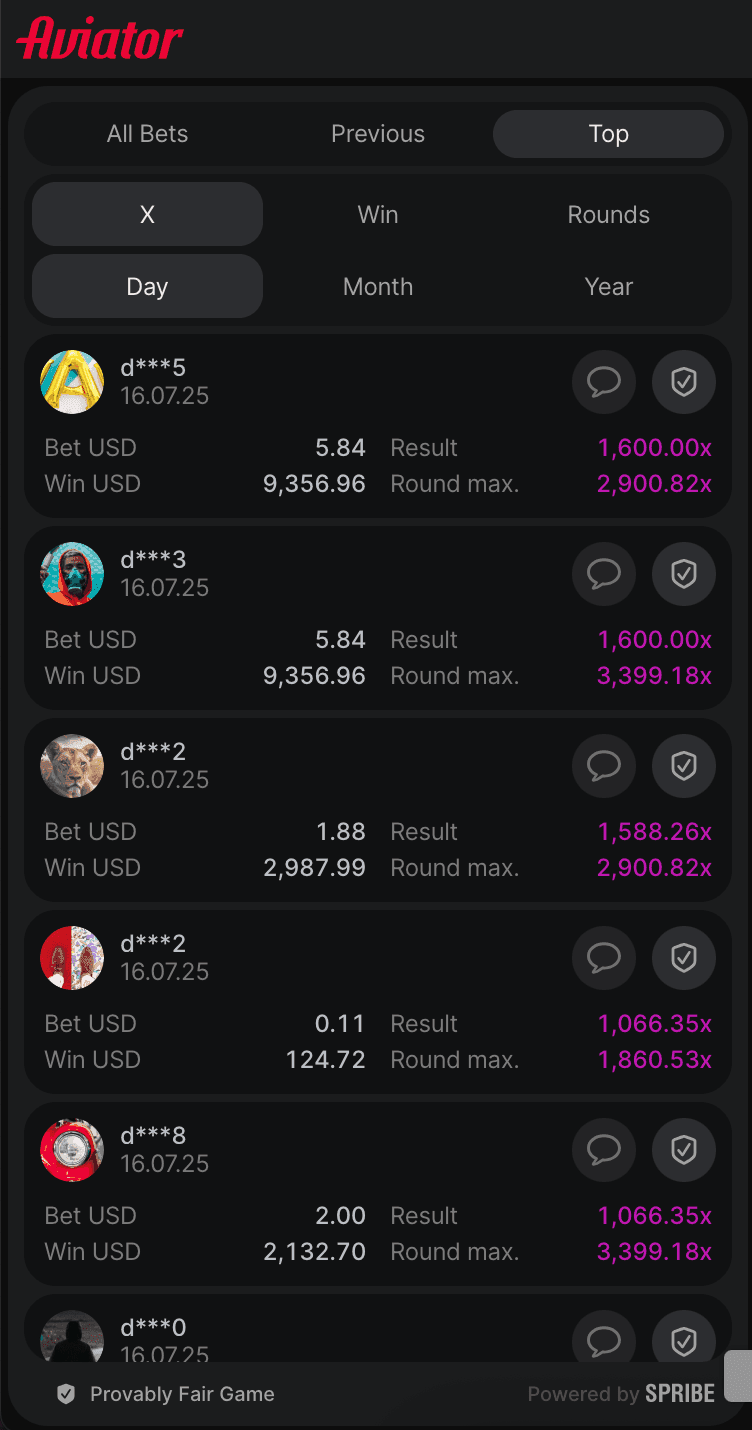Image resolution: width=752 pixels, height=1430 pixels.
Task: Click the shield verification icon for d***2's lion avatar row
Action: pos(684,766)
